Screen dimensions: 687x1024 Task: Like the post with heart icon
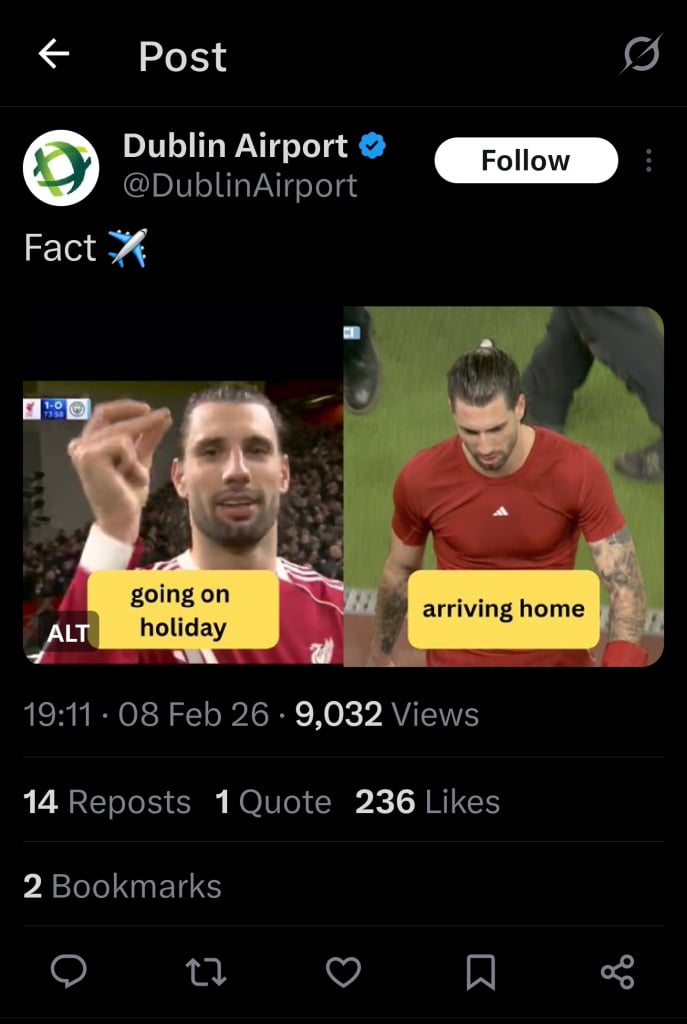(x=343, y=971)
